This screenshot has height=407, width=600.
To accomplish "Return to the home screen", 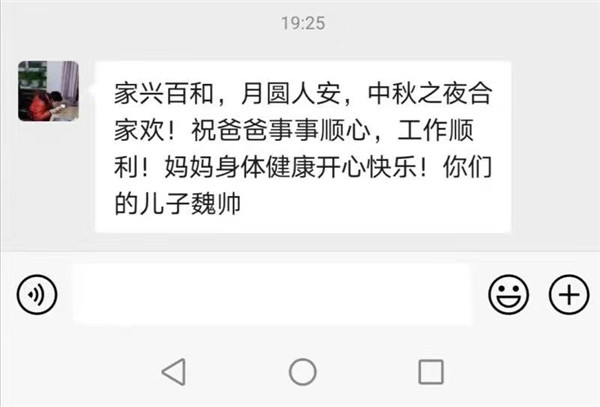I will pos(302,373).
